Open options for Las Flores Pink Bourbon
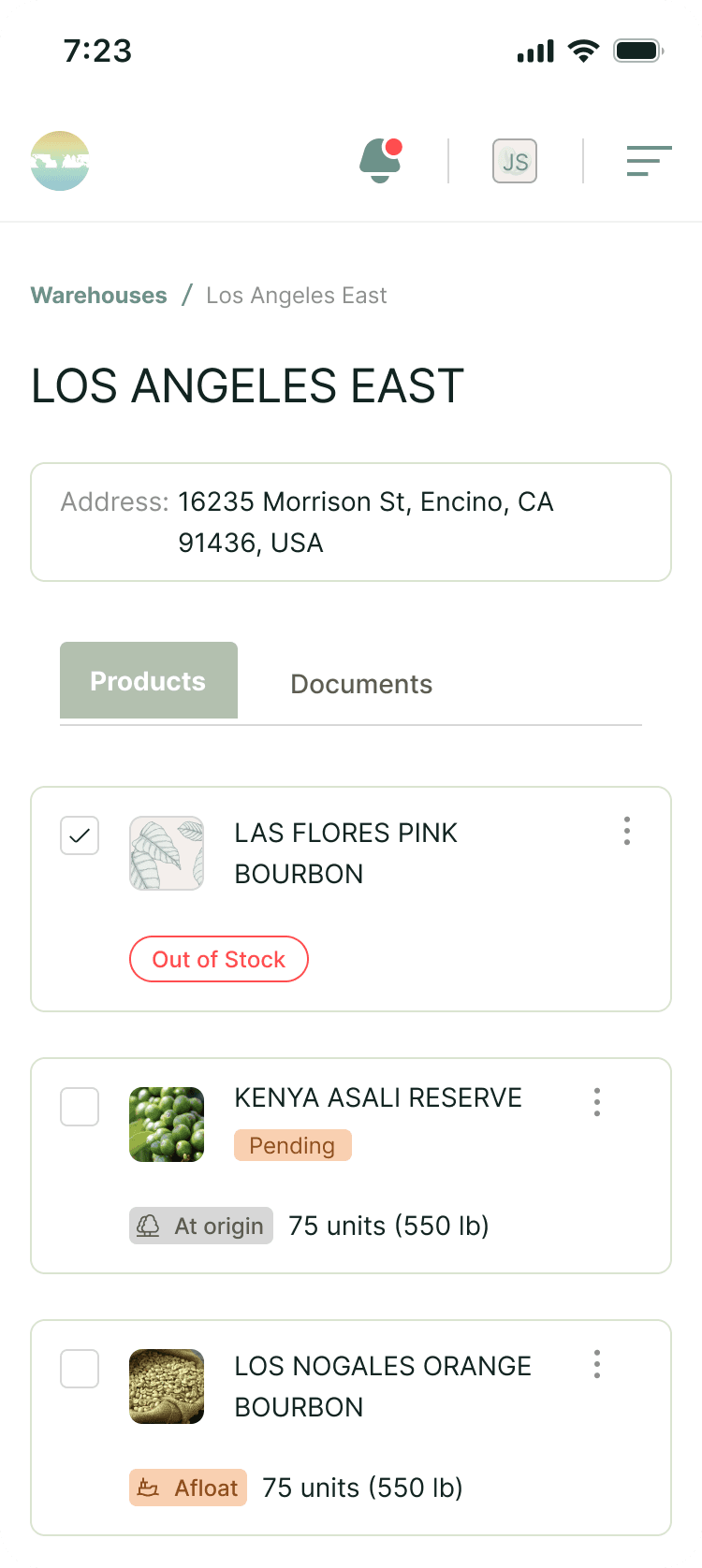 pos(627,831)
